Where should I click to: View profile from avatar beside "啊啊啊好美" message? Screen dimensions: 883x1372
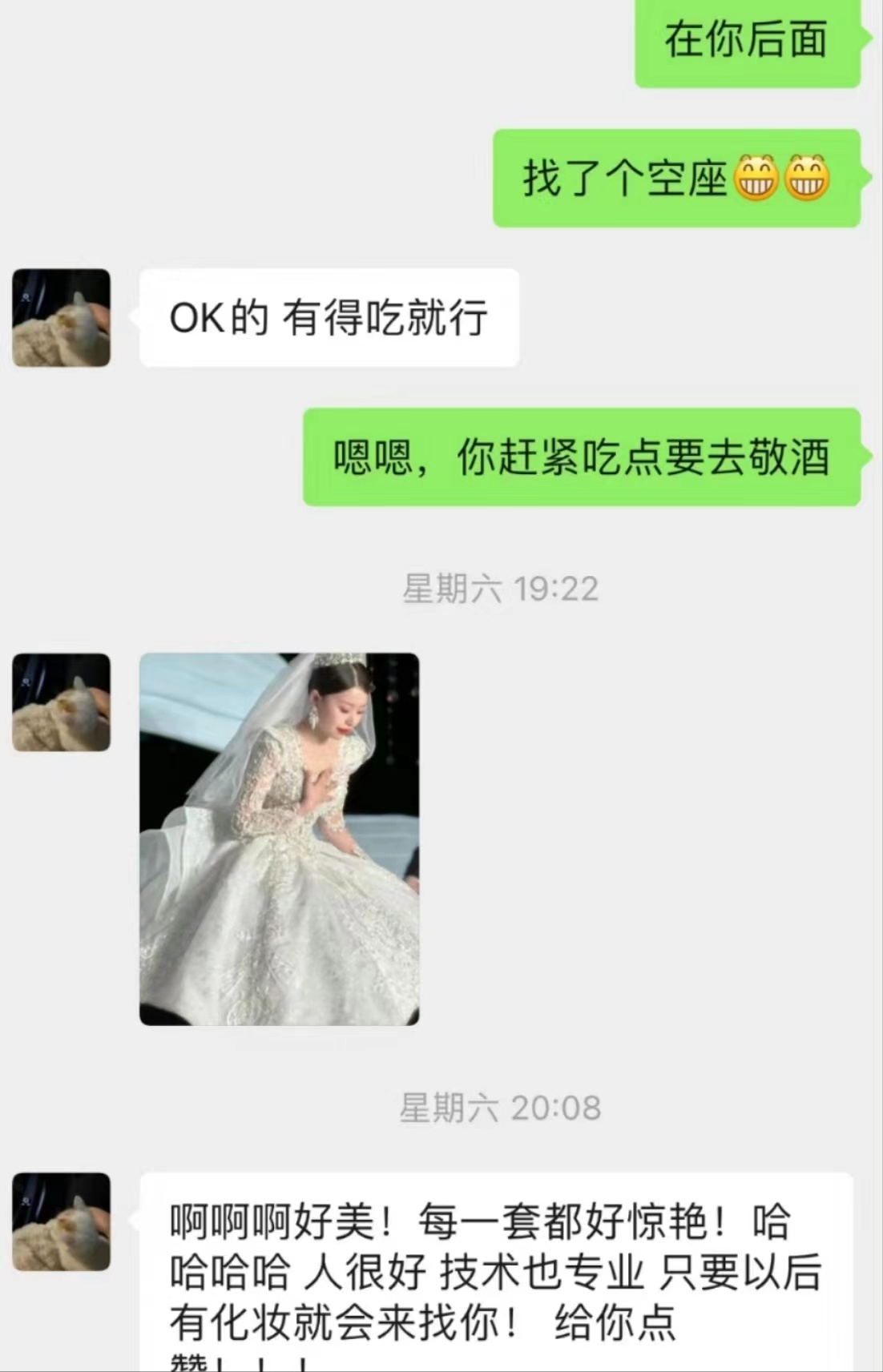click(62, 1221)
